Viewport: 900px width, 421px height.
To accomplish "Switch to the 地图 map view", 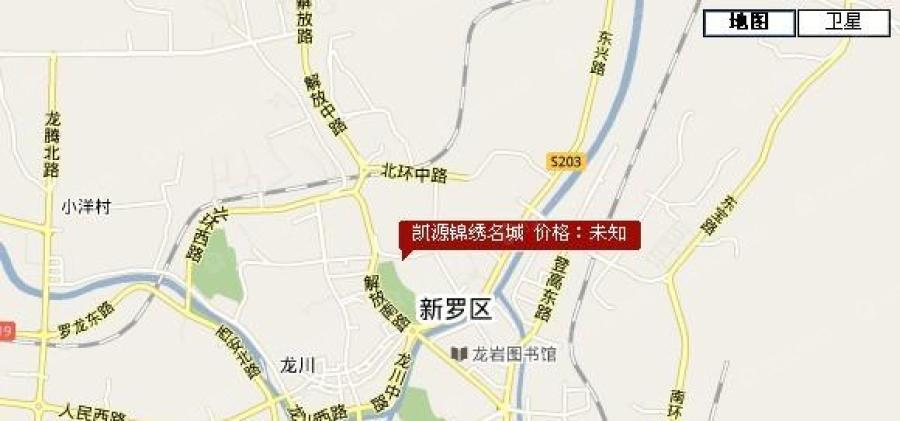I will click(749, 23).
